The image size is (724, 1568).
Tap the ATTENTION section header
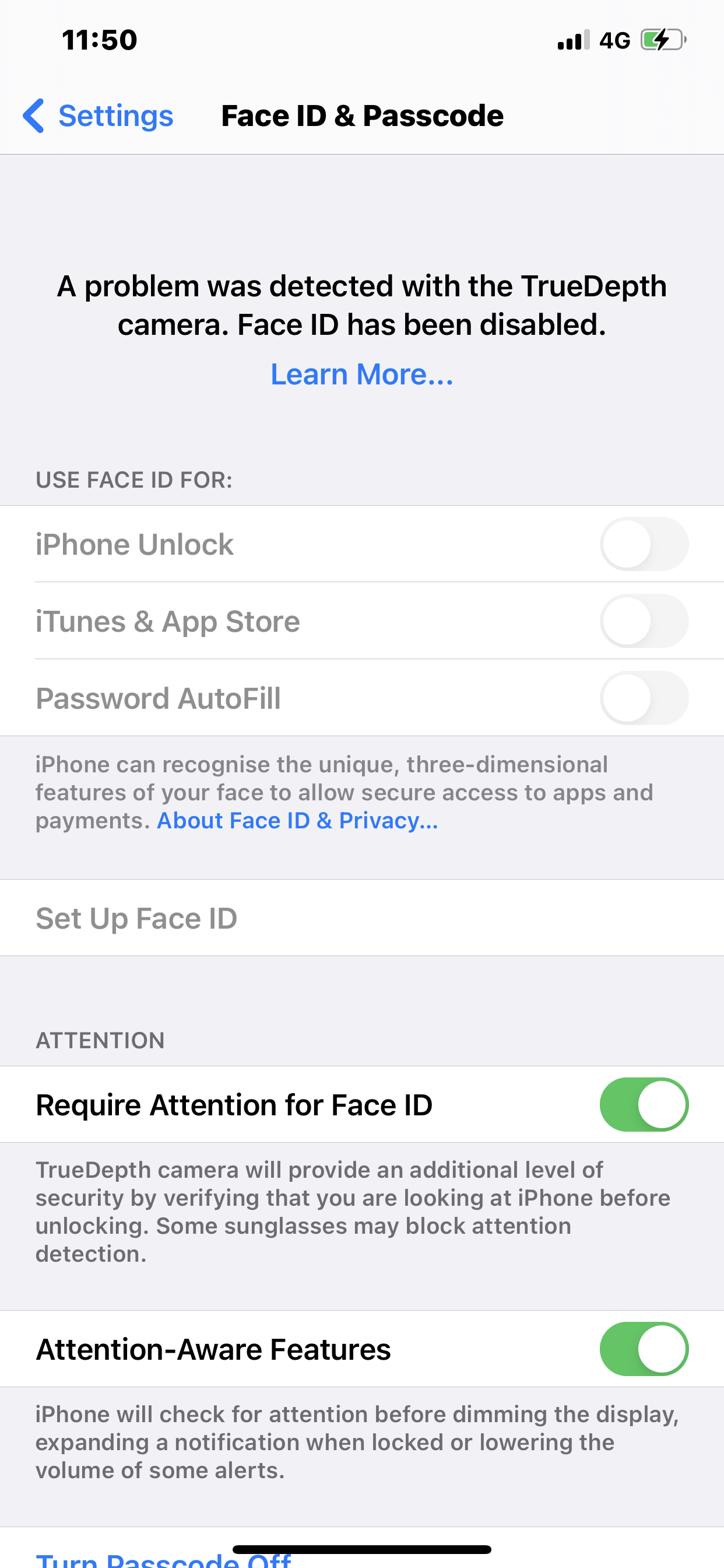(x=100, y=1041)
